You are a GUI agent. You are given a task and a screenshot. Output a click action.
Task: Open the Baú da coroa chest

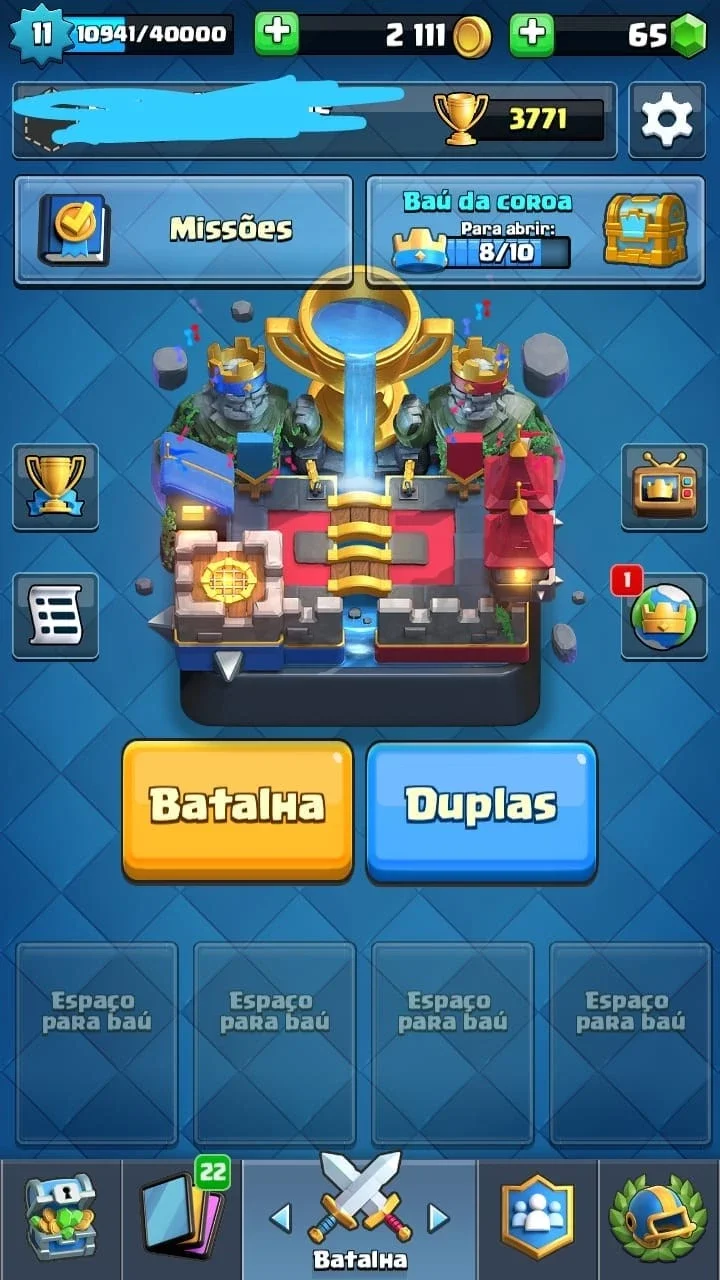coord(535,230)
